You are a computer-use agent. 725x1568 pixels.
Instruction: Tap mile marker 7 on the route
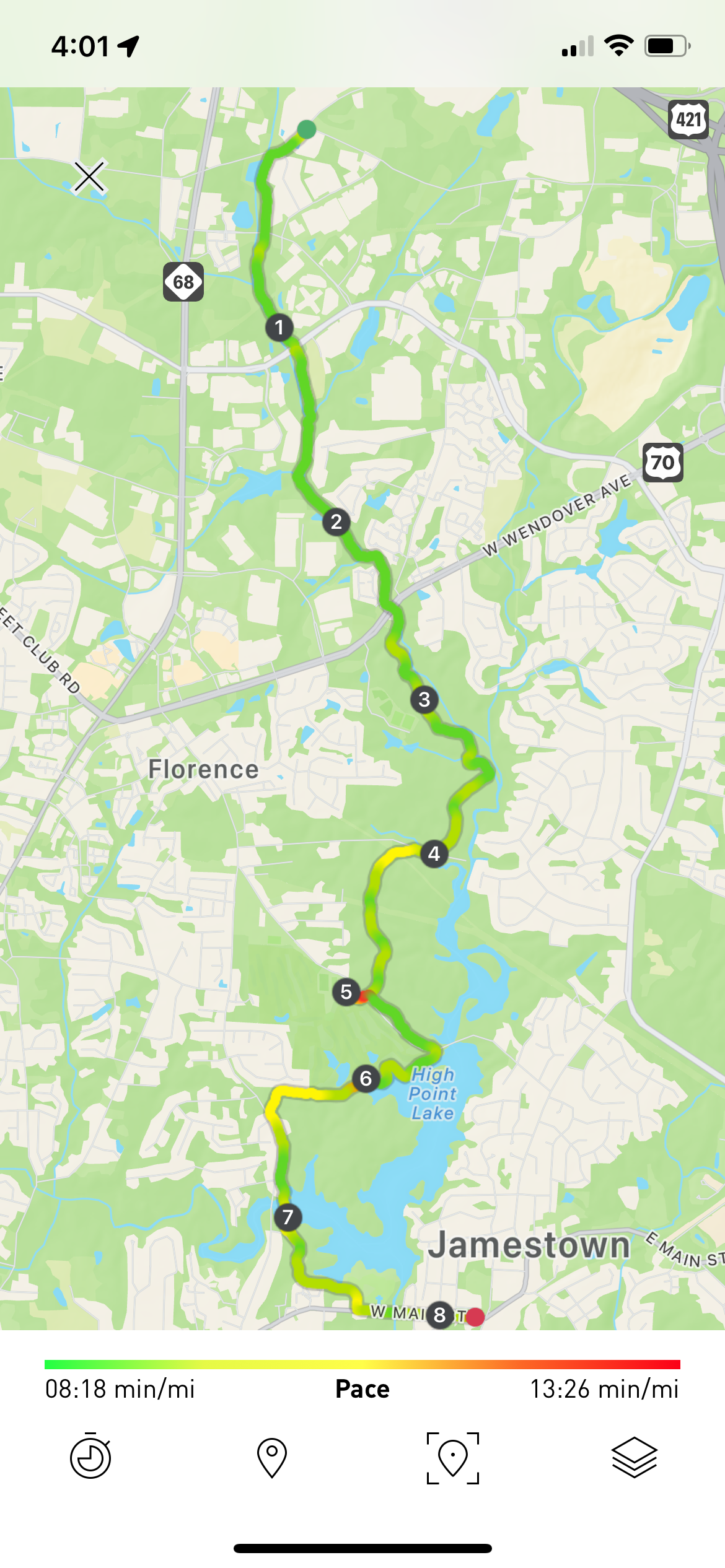click(x=288, y=1217)
